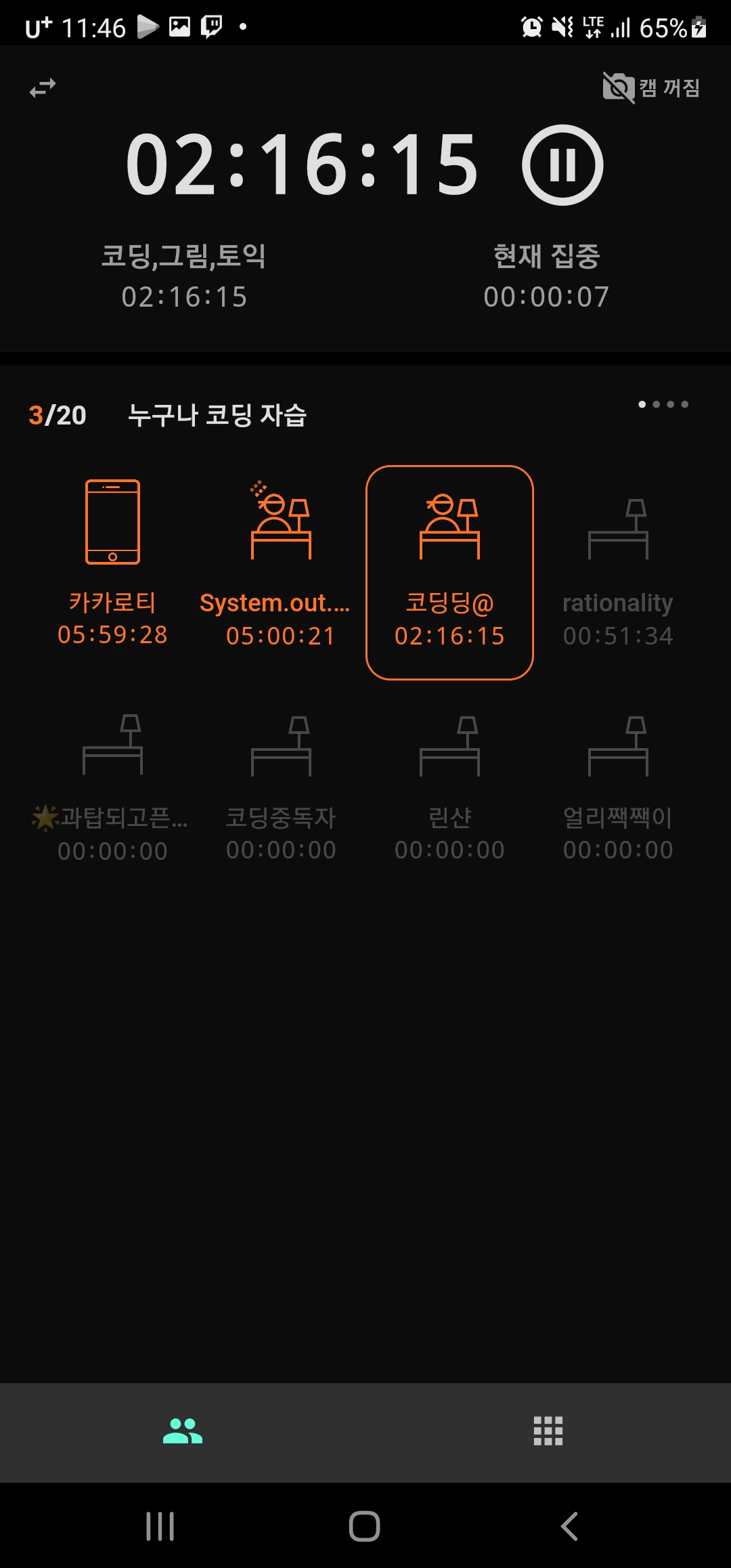Switch to the group members tab
The height and width of the screenshot is (1568, 731).
(183, 1431)
